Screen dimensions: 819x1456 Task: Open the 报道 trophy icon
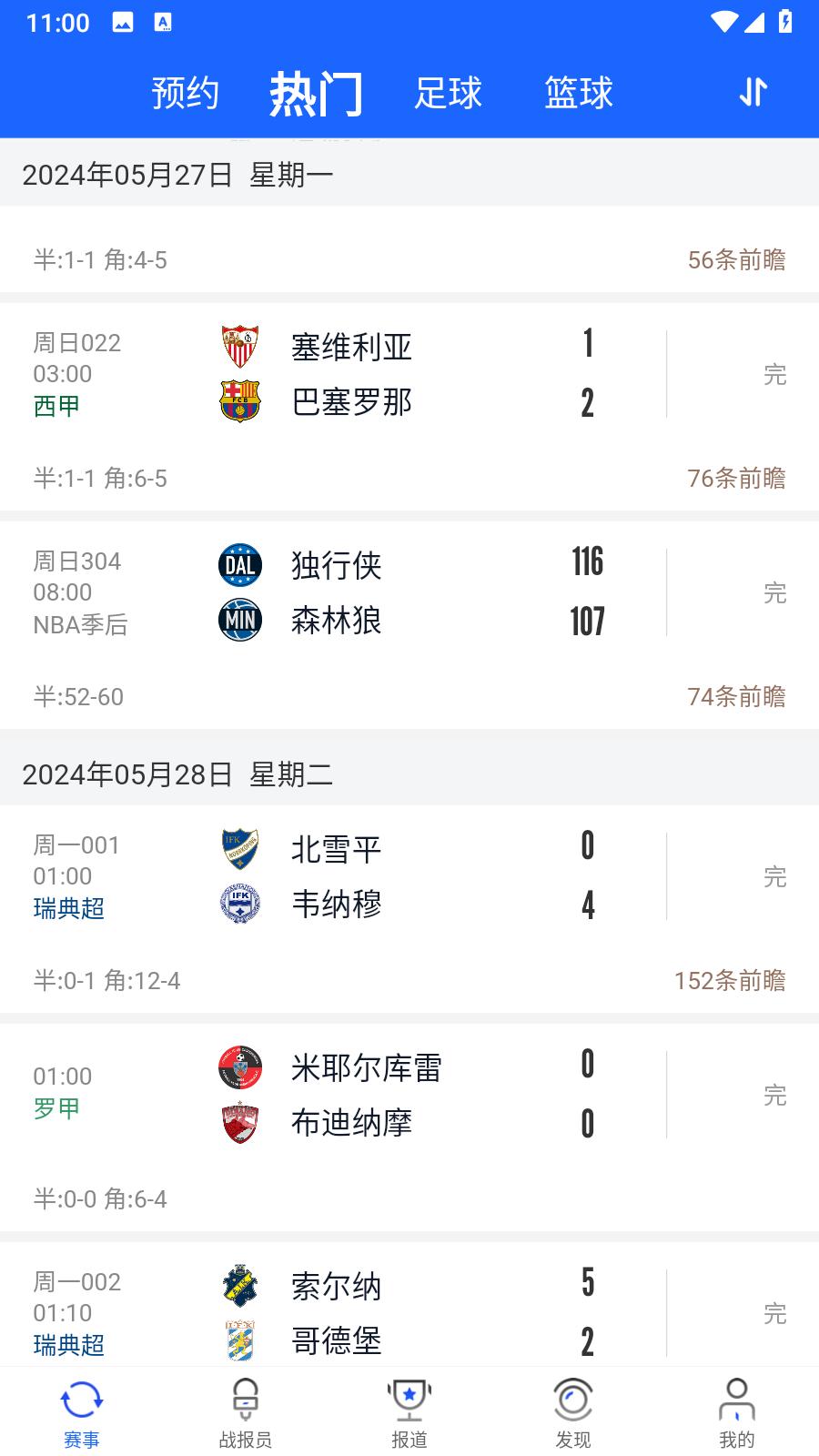tap(409, 1409)
